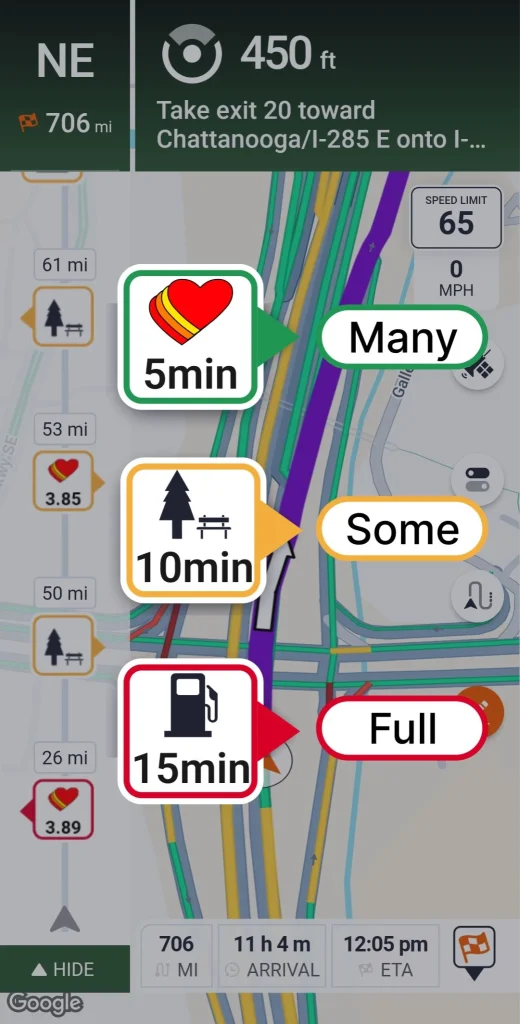Screen dimensions: 520x1024
Task: Tap the 12:05 pm ETA panel
Action: [385, 956]
